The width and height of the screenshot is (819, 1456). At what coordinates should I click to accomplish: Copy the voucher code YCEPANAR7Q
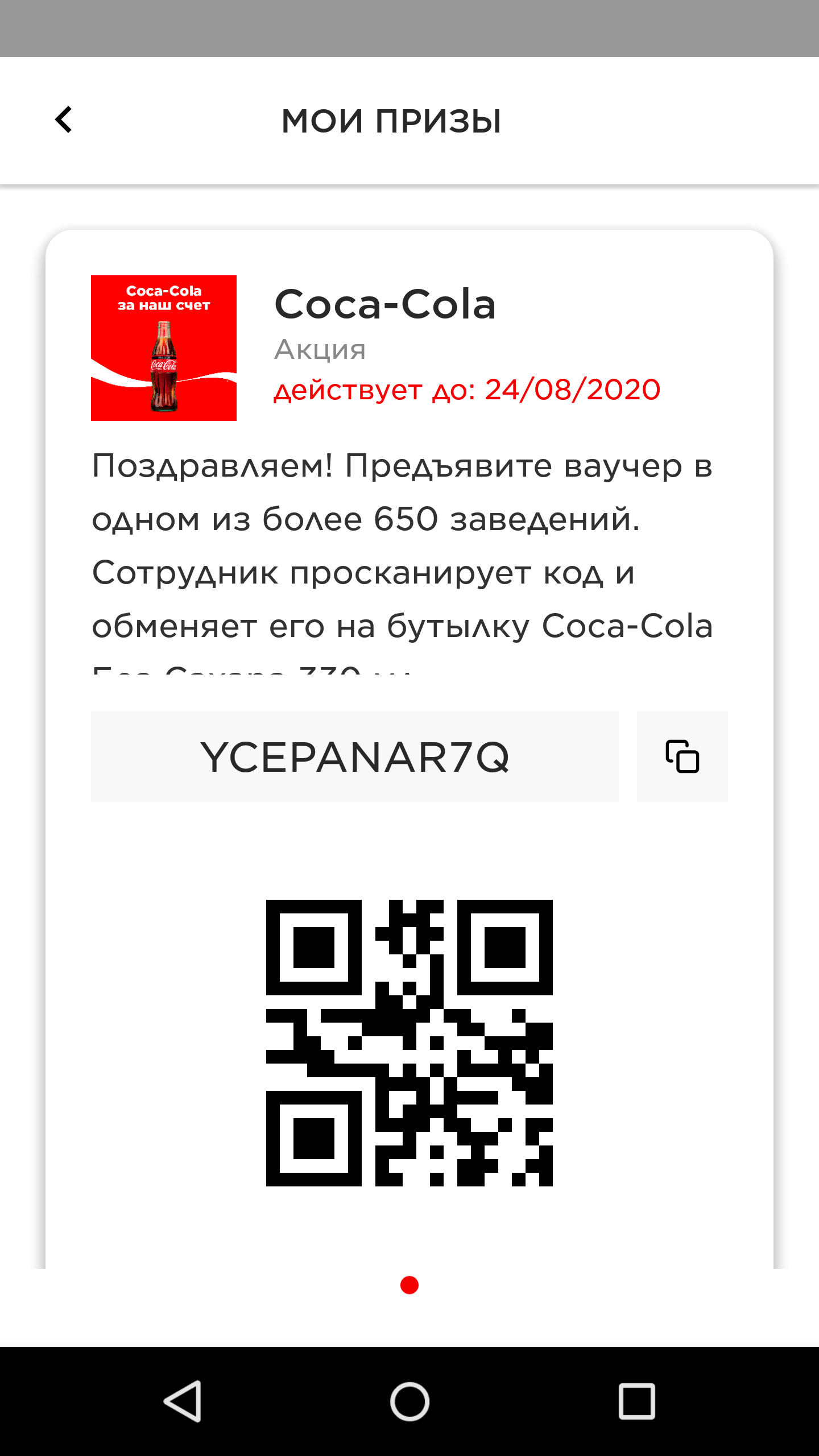[x=682, y=756]
